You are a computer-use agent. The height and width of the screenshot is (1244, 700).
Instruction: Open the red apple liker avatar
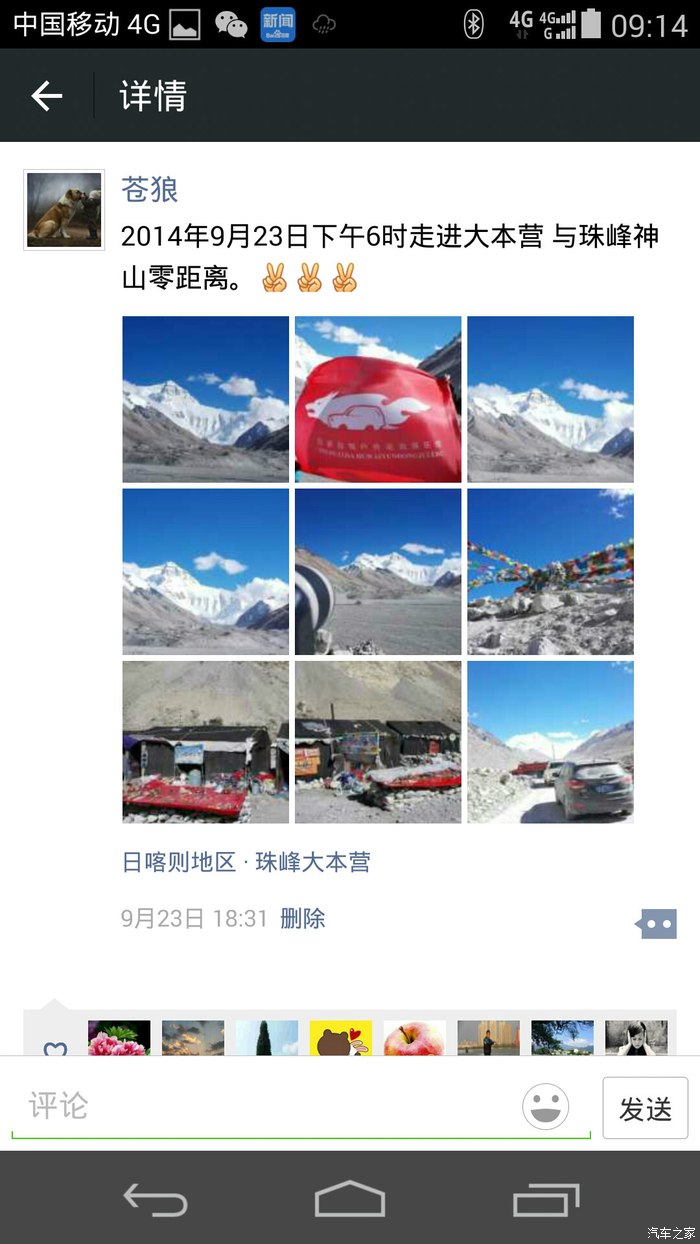pyautogui.click(x=414, y=1038)
